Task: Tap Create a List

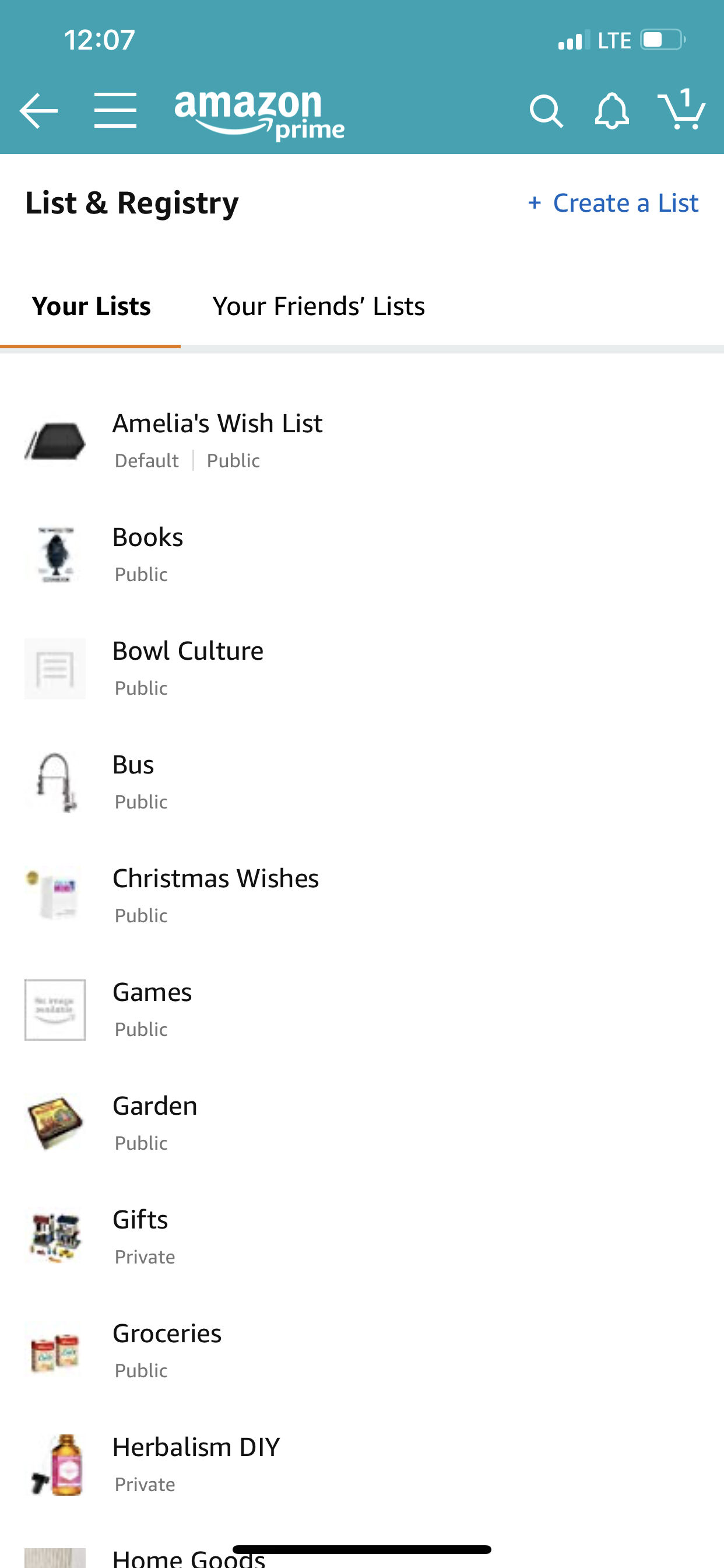Action: click(613, 204)
